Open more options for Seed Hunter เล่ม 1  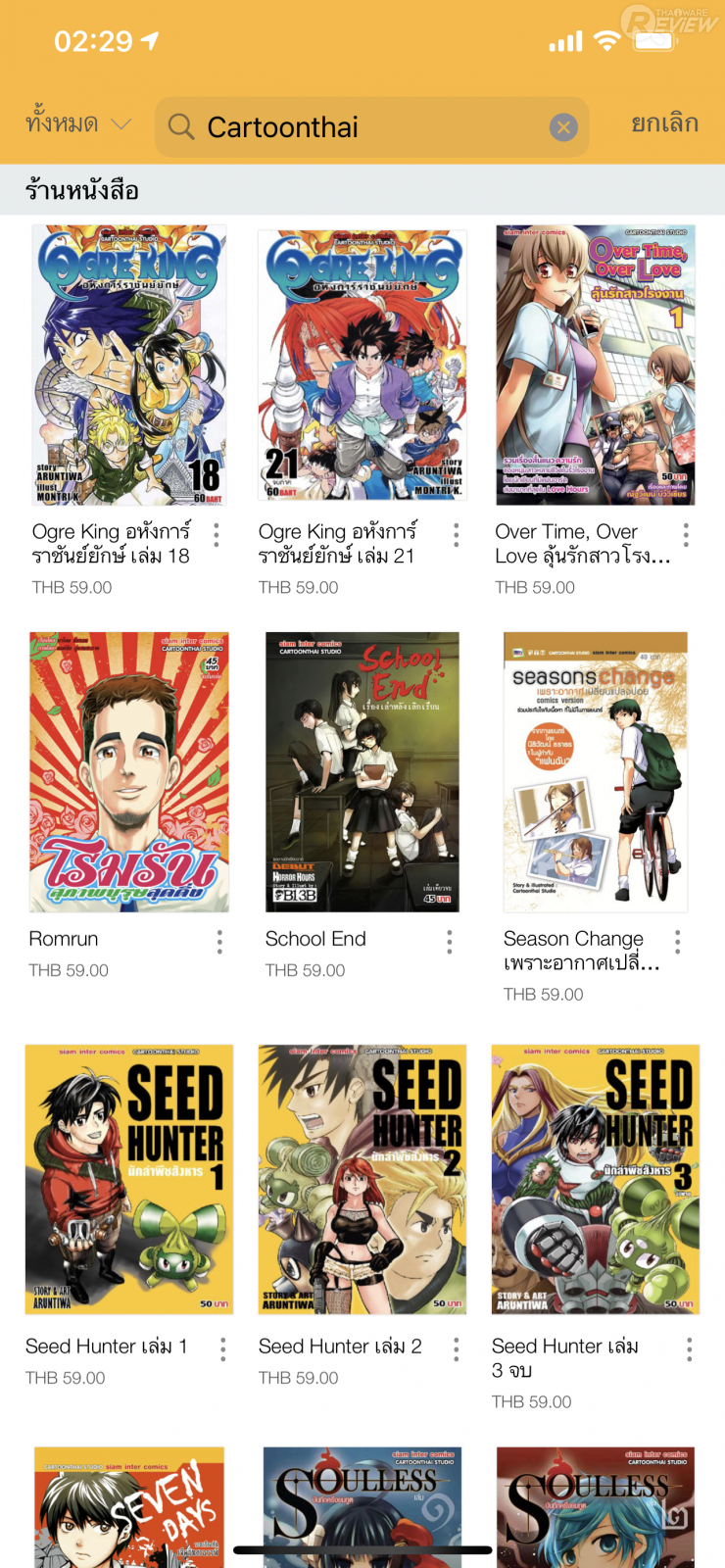pyautogui.click(x=223, y=1349)
